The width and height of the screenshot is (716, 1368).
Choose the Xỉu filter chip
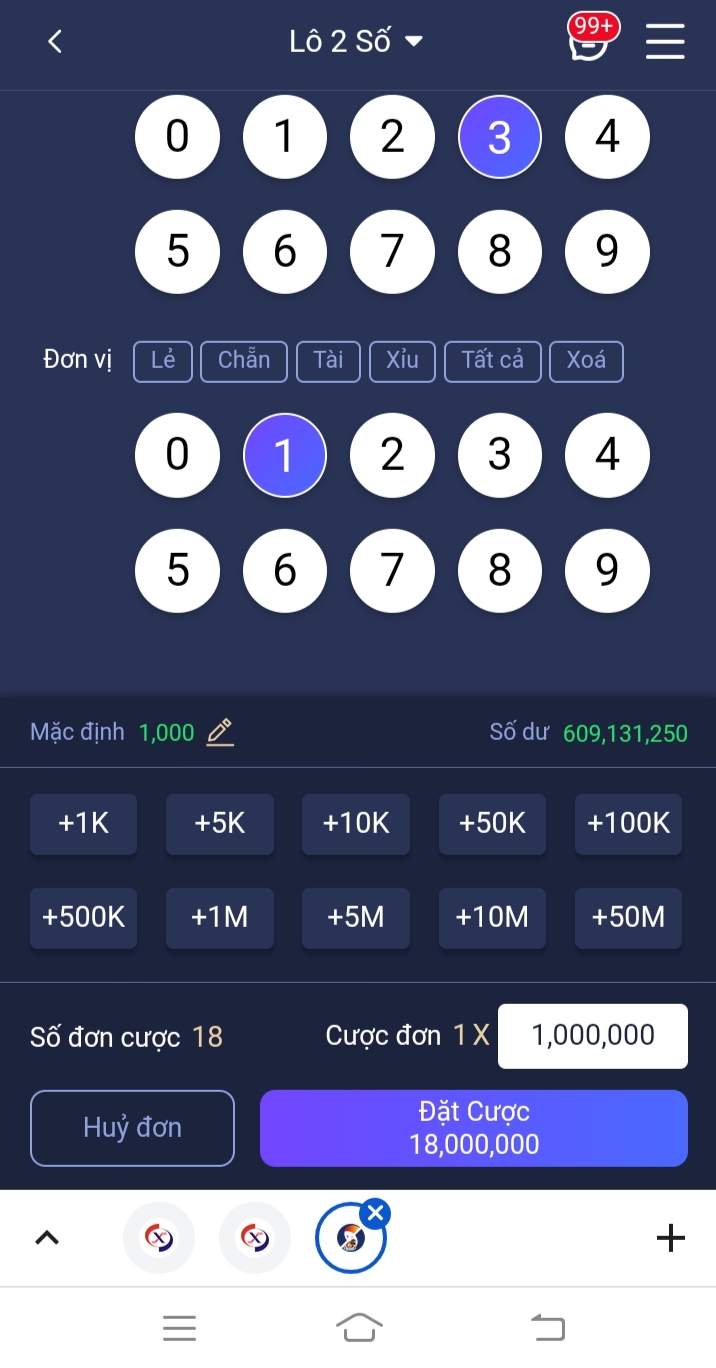coord(402,361)
